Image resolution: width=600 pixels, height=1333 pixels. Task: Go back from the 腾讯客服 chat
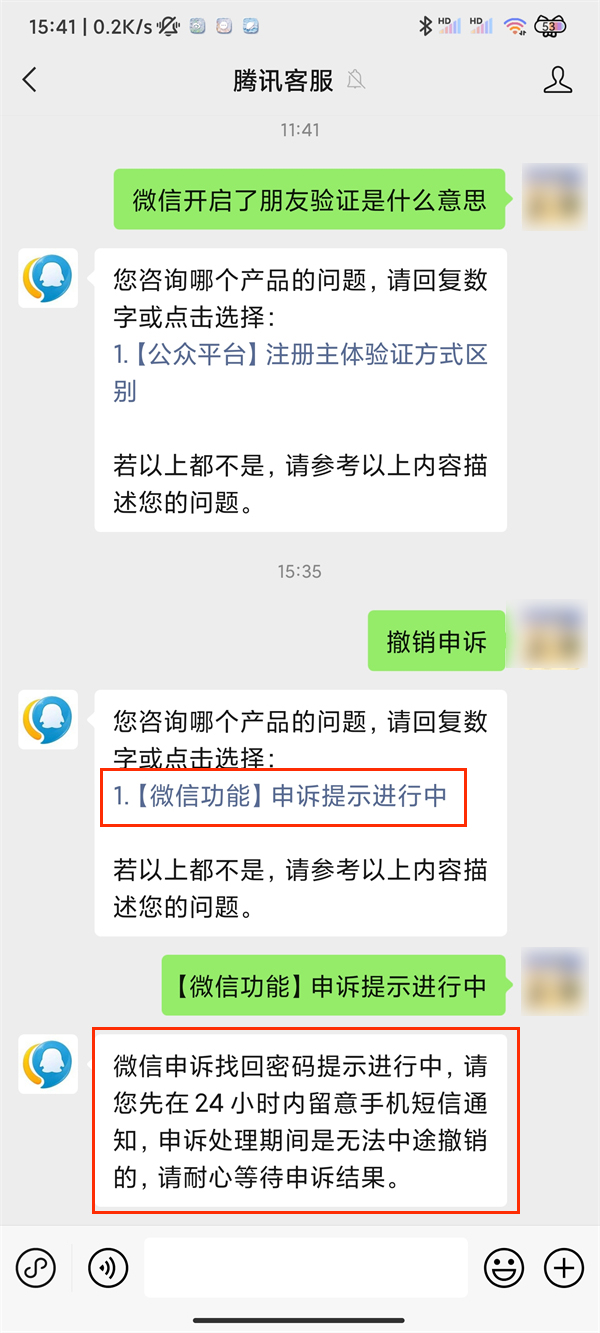point(30,80)
